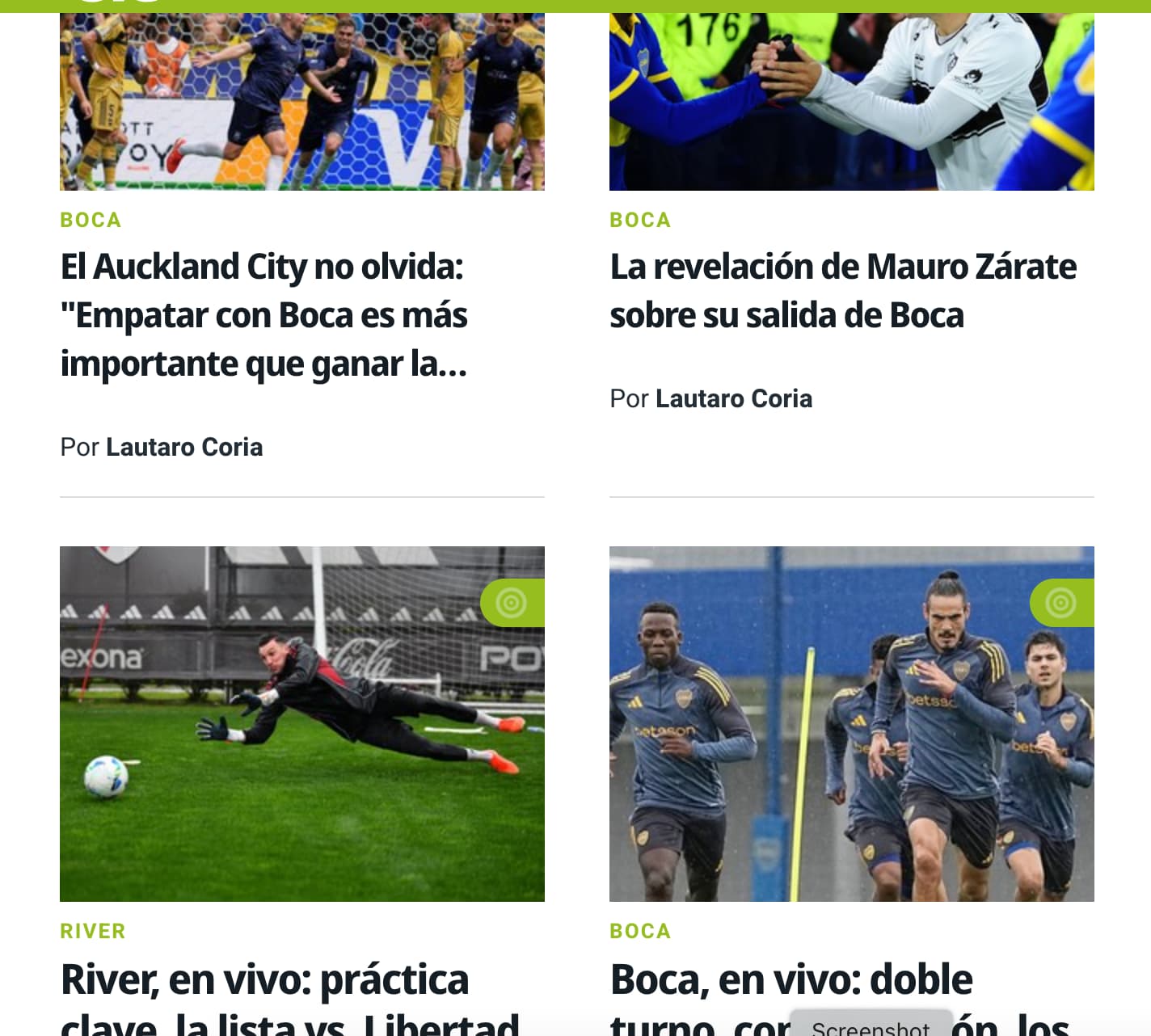Tap the handshake photo above Mauro Zárate story

[x=851, y=101]
